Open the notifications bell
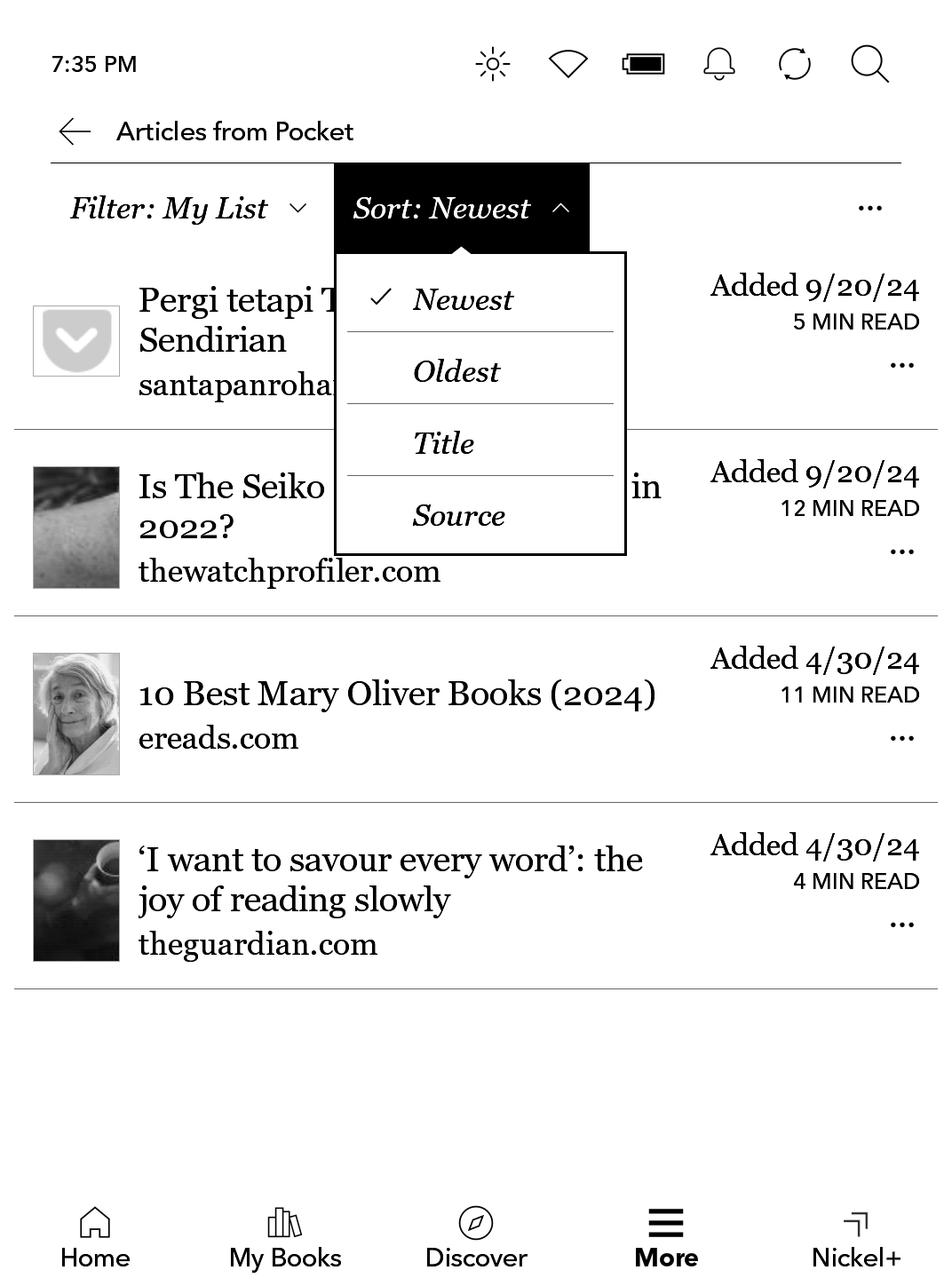Screen dimensions: 952x1286 click(718, 64)
